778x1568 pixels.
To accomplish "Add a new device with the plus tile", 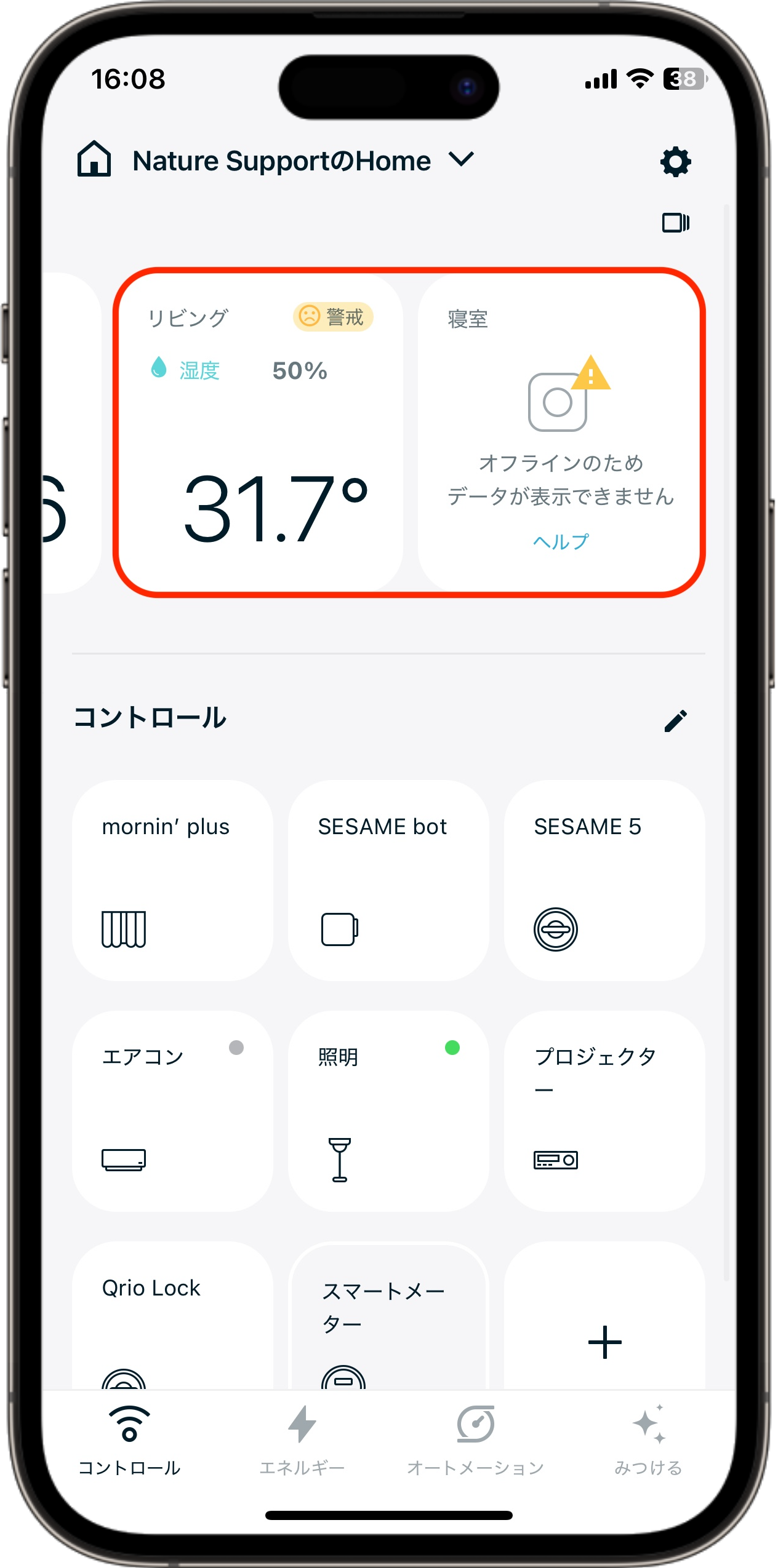I will 604,1341.
